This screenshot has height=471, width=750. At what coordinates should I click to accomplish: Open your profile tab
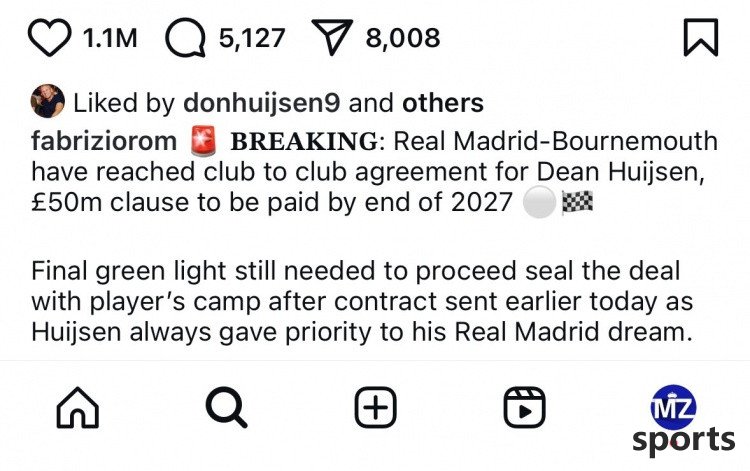click(x=672, y=407)
